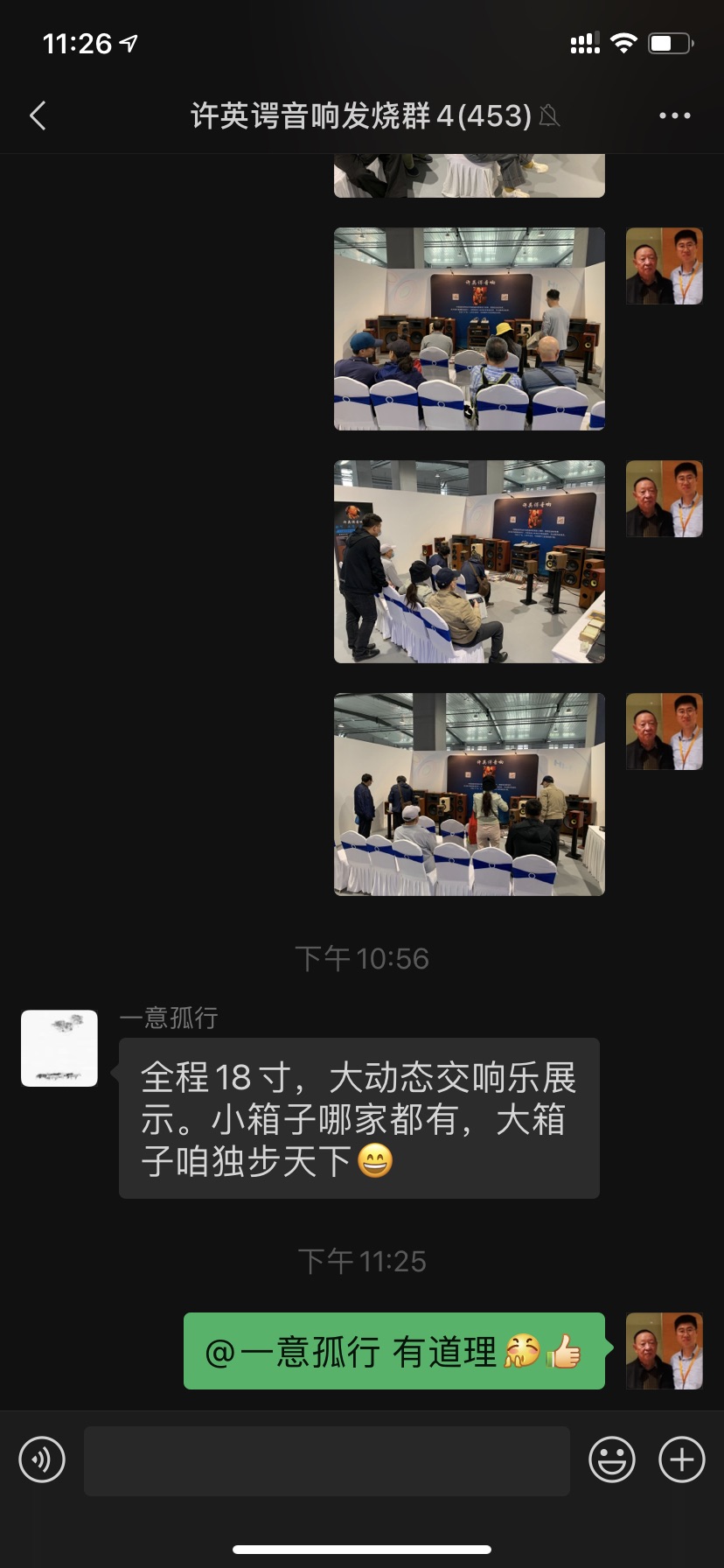
Task: View photo with man standing in black jacket
Action: 469,562
